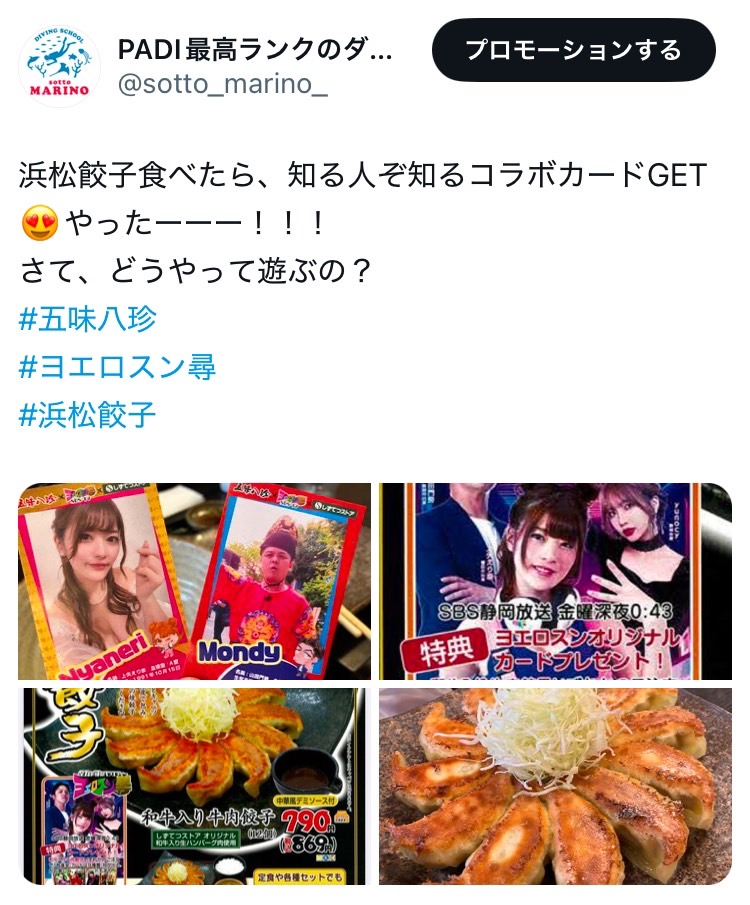Viewport: 750px width, 905px height.
Task: View the gyoza plate close-up photo
Action: click(x=555, y=786)
